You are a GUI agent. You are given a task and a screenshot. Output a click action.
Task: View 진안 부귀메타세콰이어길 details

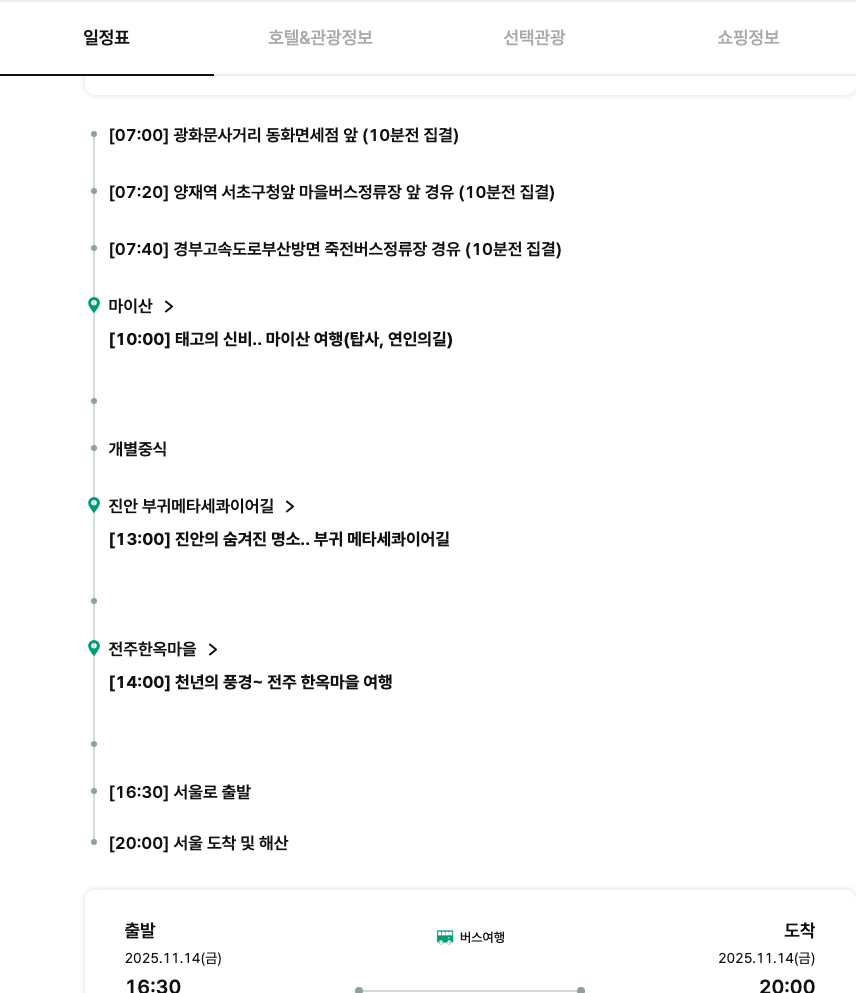click(202, 506)
